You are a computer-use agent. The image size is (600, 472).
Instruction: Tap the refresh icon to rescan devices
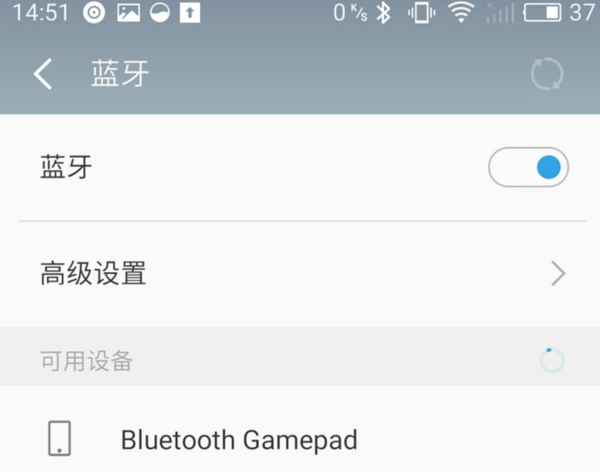click(547, 75)
